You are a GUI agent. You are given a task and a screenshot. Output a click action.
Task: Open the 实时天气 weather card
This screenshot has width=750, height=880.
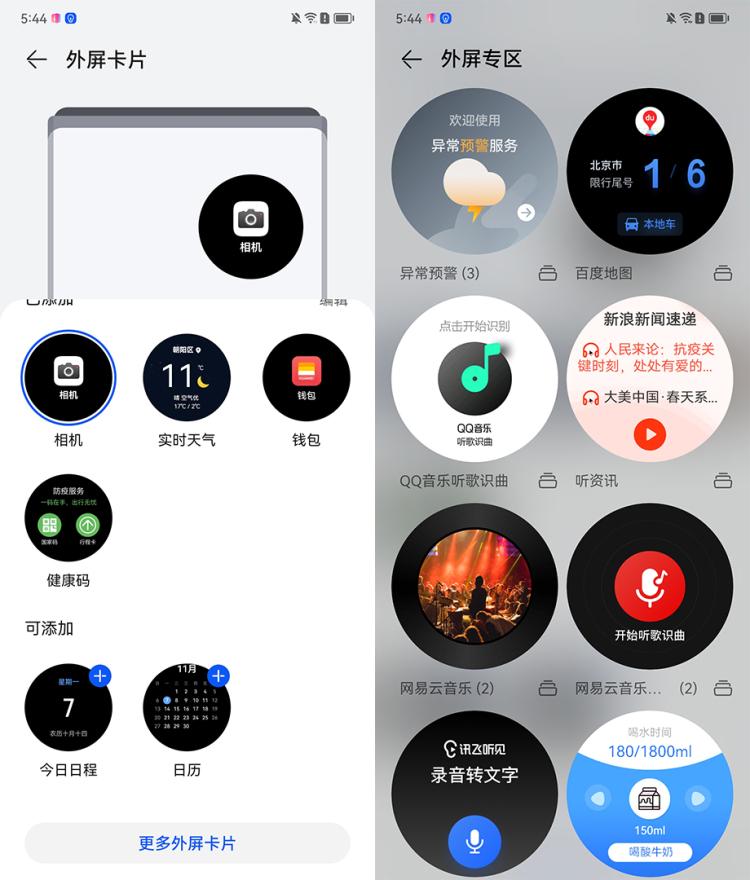(x=187, y=377)
